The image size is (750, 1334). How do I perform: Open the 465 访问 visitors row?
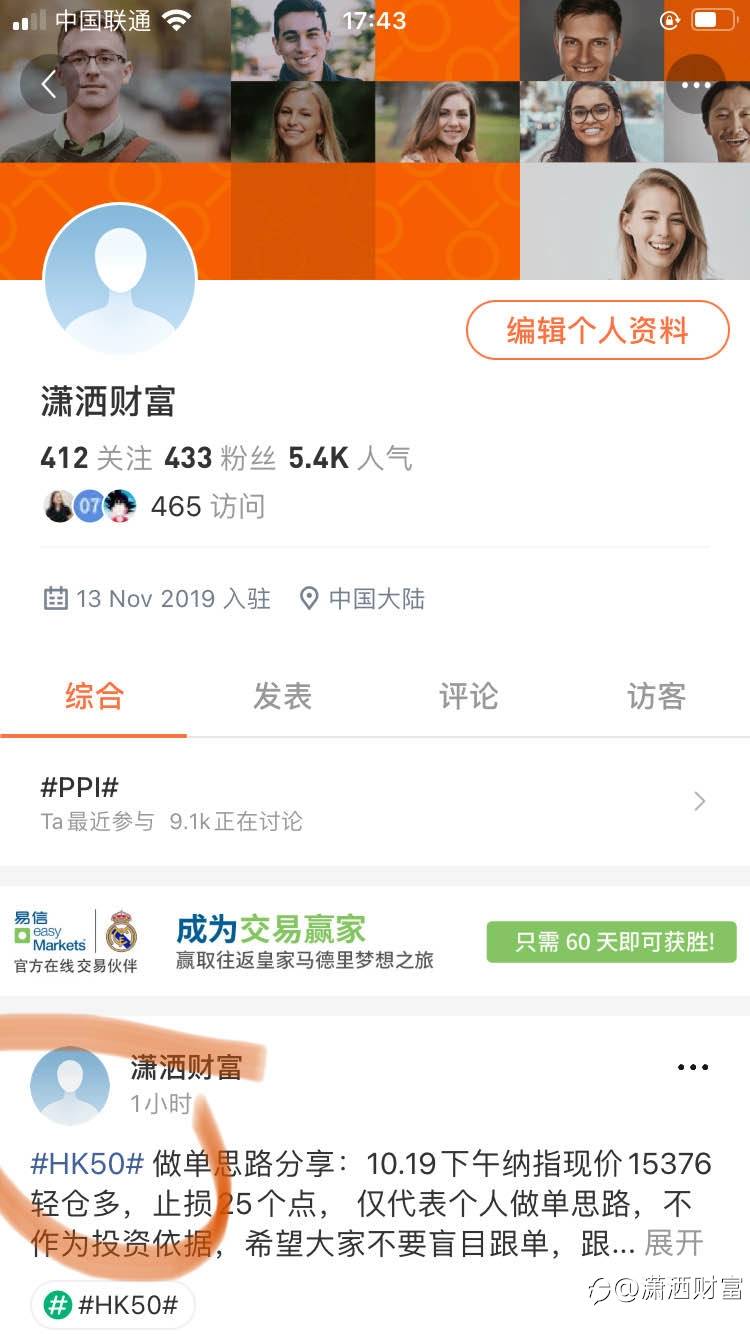[155, 506]
